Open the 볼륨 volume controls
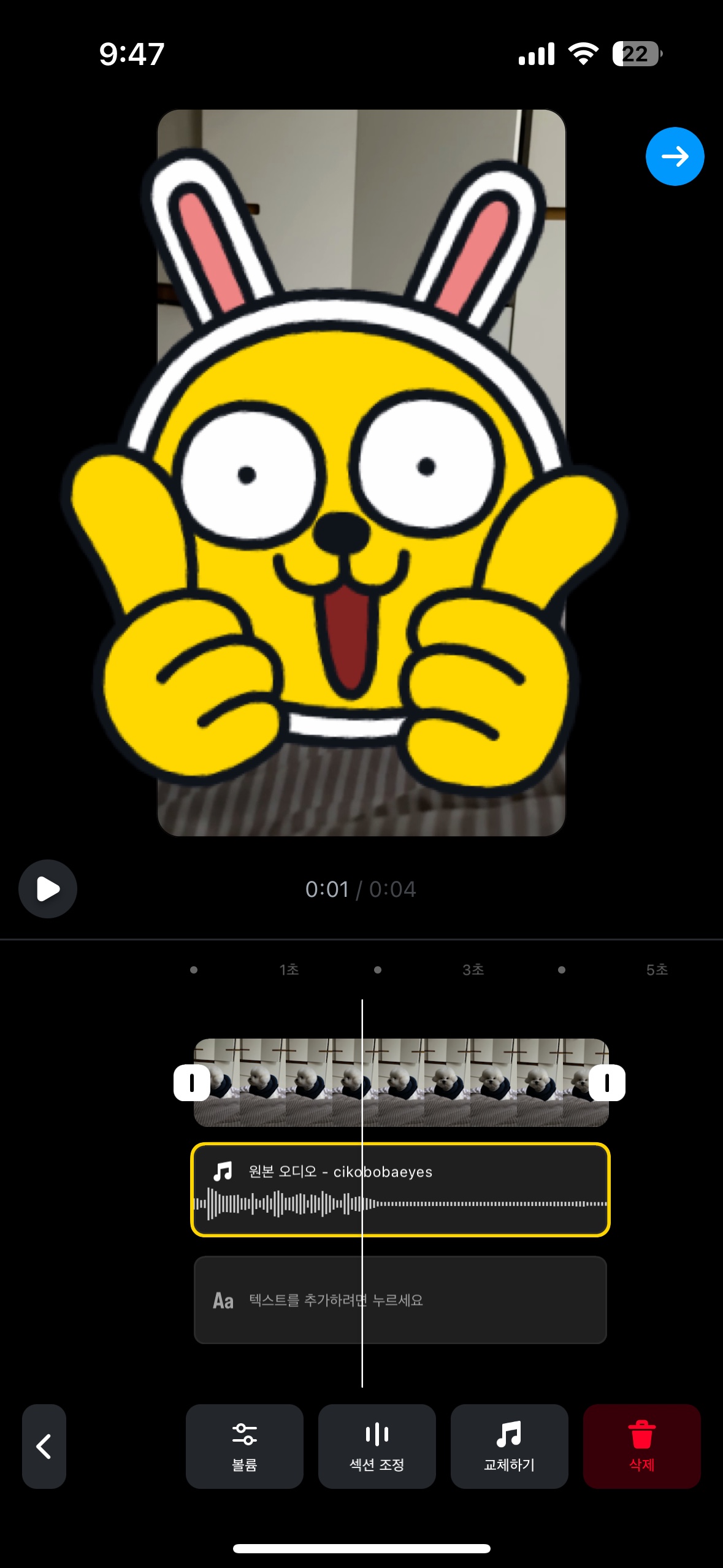This screenshot has width=723, height=1568. point(244,1446)
